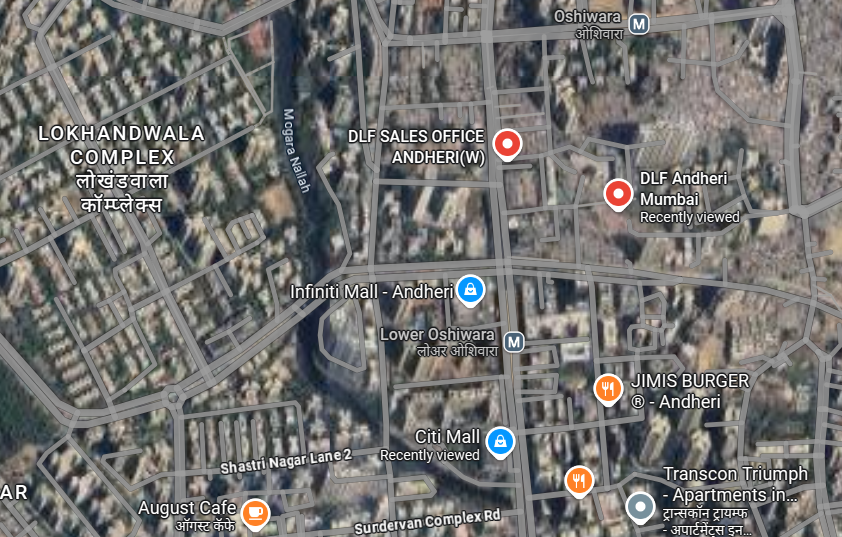This screenshot has width=842, height=537.
Task: Tap the JIMIS BURGER restaurant pin
Action: [x=608, y=388]
